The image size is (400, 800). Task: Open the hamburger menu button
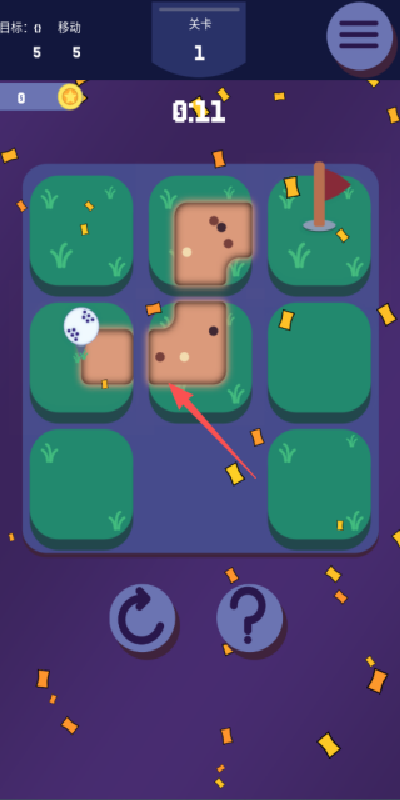tap(359, 35)
